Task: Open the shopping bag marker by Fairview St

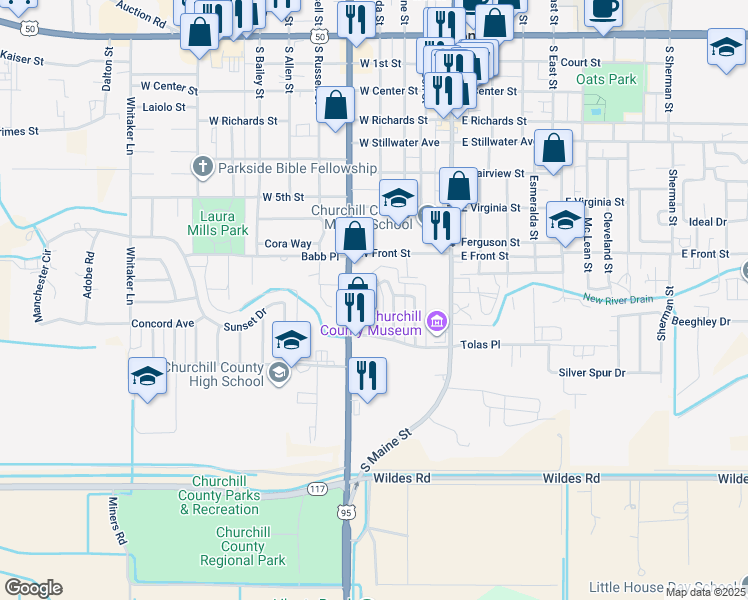Action: tap(458, 187)
